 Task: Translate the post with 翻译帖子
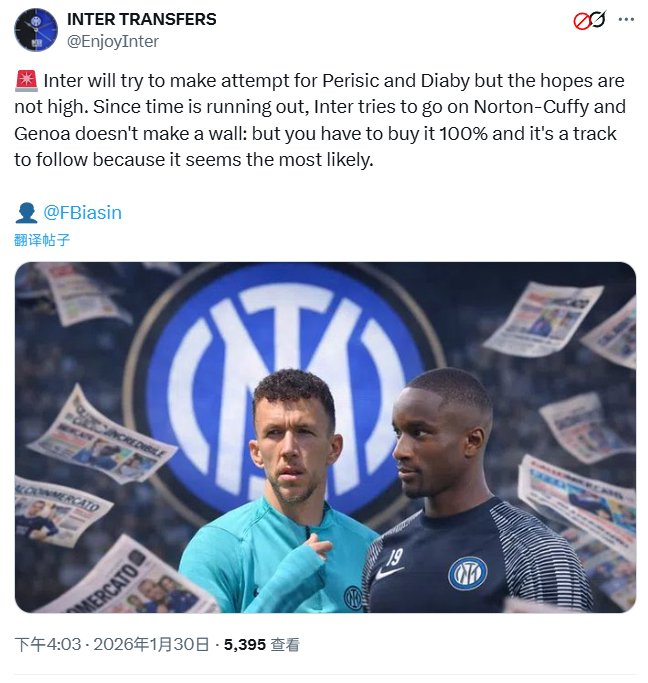[42, 240]
